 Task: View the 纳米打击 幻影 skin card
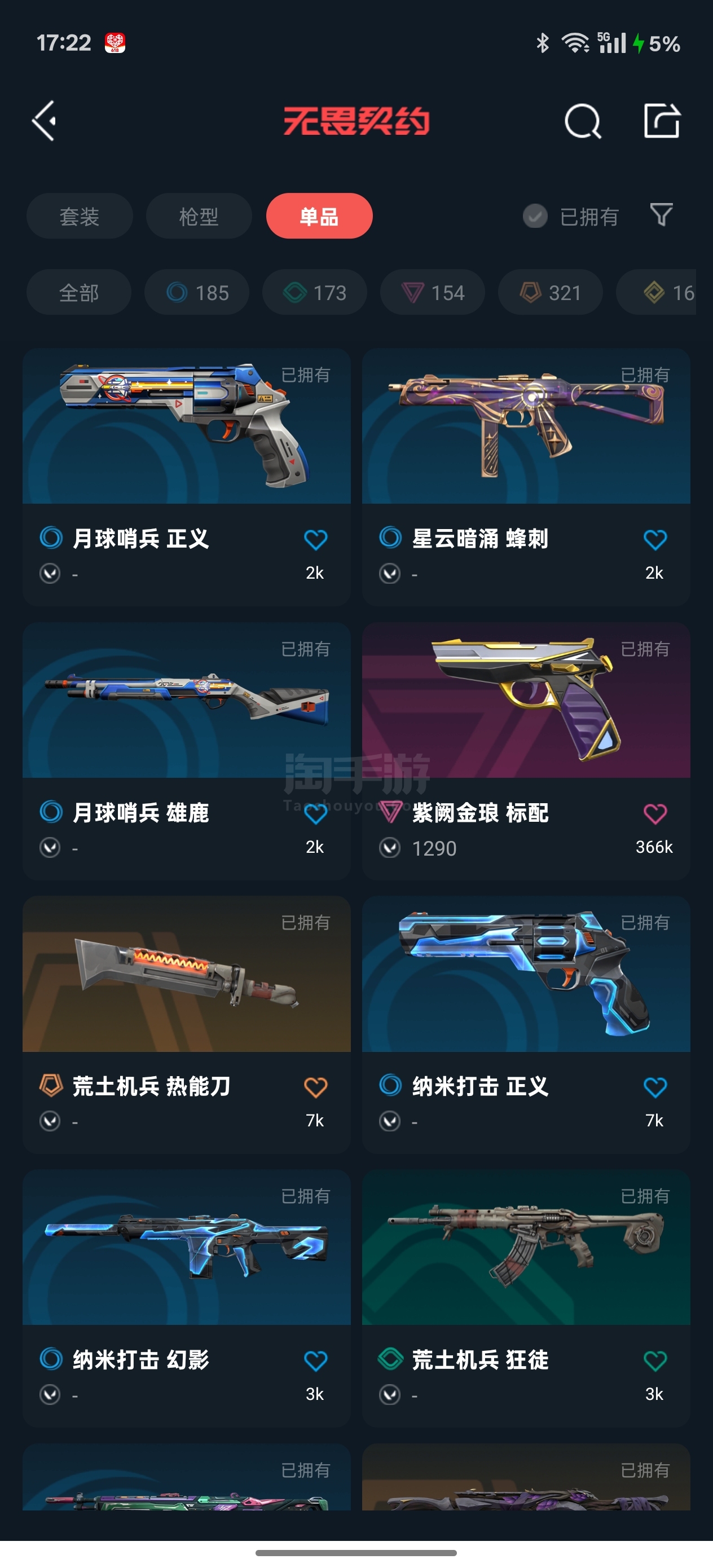click(x=186, y=1298)
